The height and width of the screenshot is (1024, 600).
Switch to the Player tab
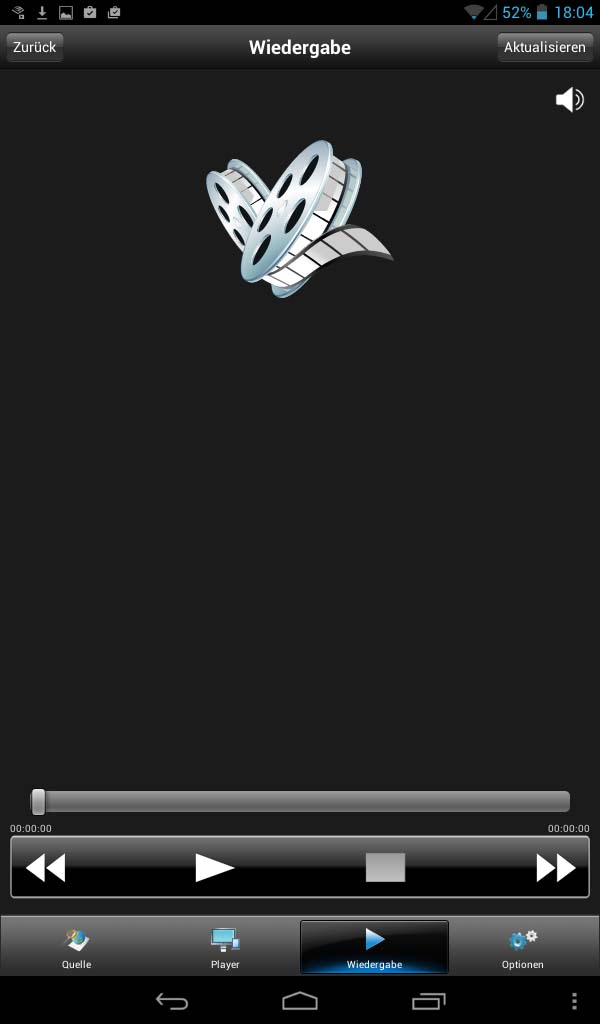(225, 948)
